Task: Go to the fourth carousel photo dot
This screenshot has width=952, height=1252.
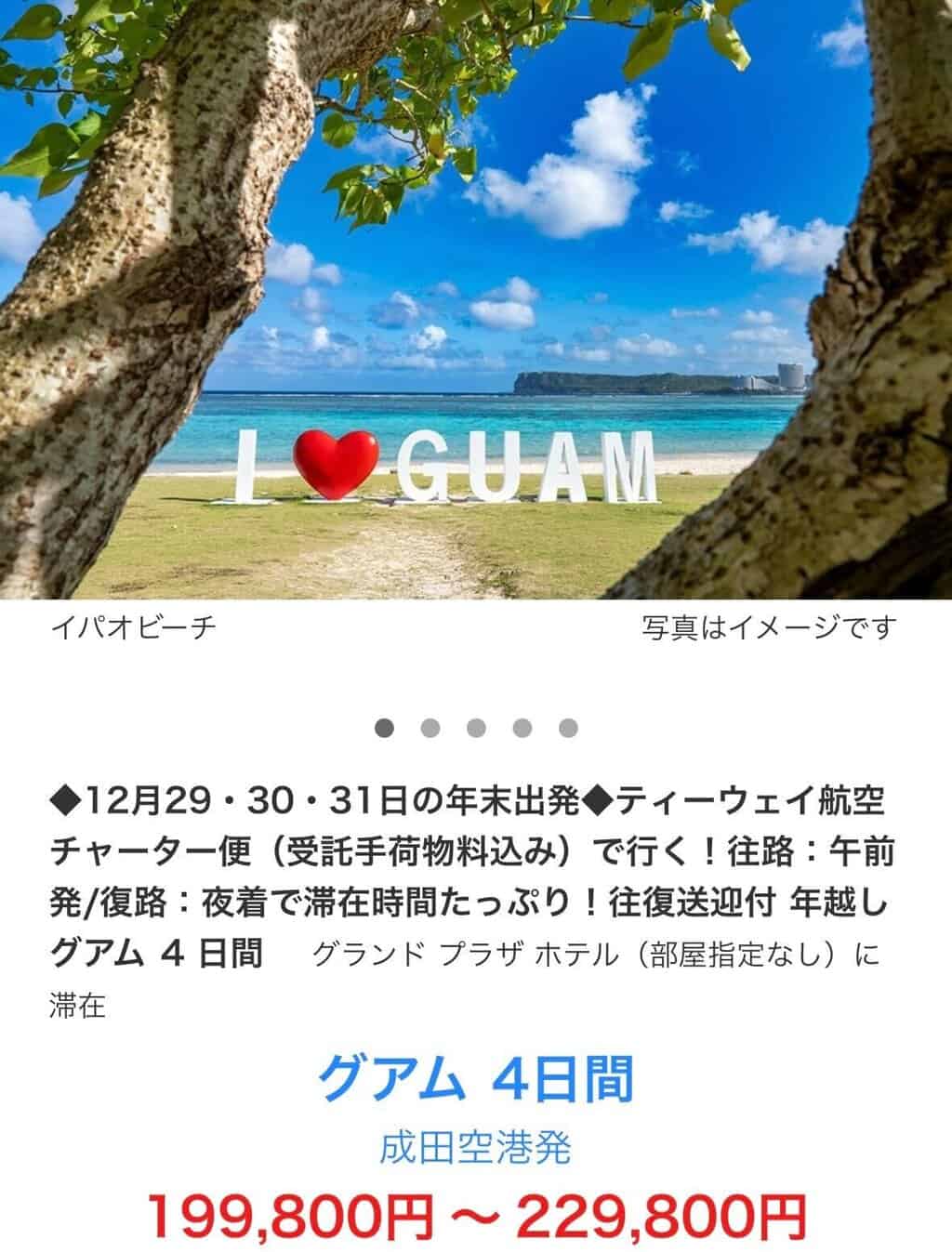Action: (x=522, y=728)
